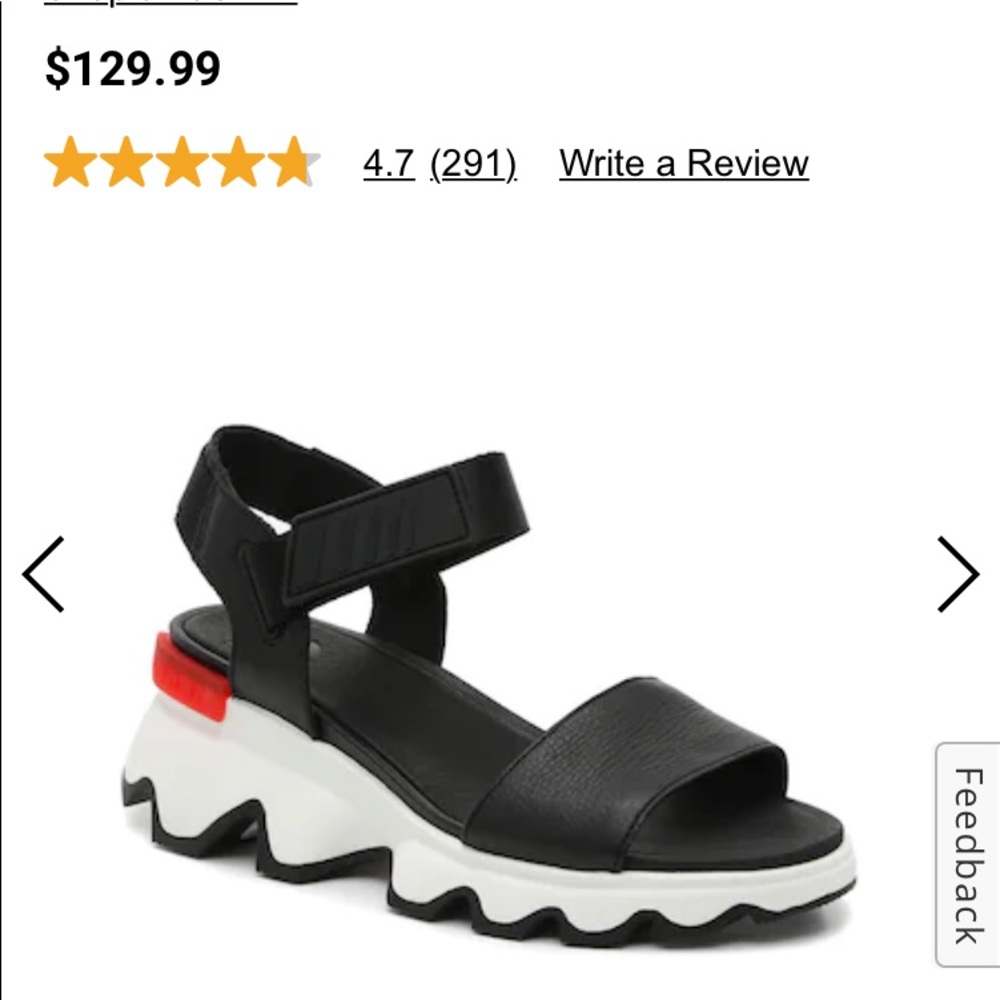Show the next product image

957,574
